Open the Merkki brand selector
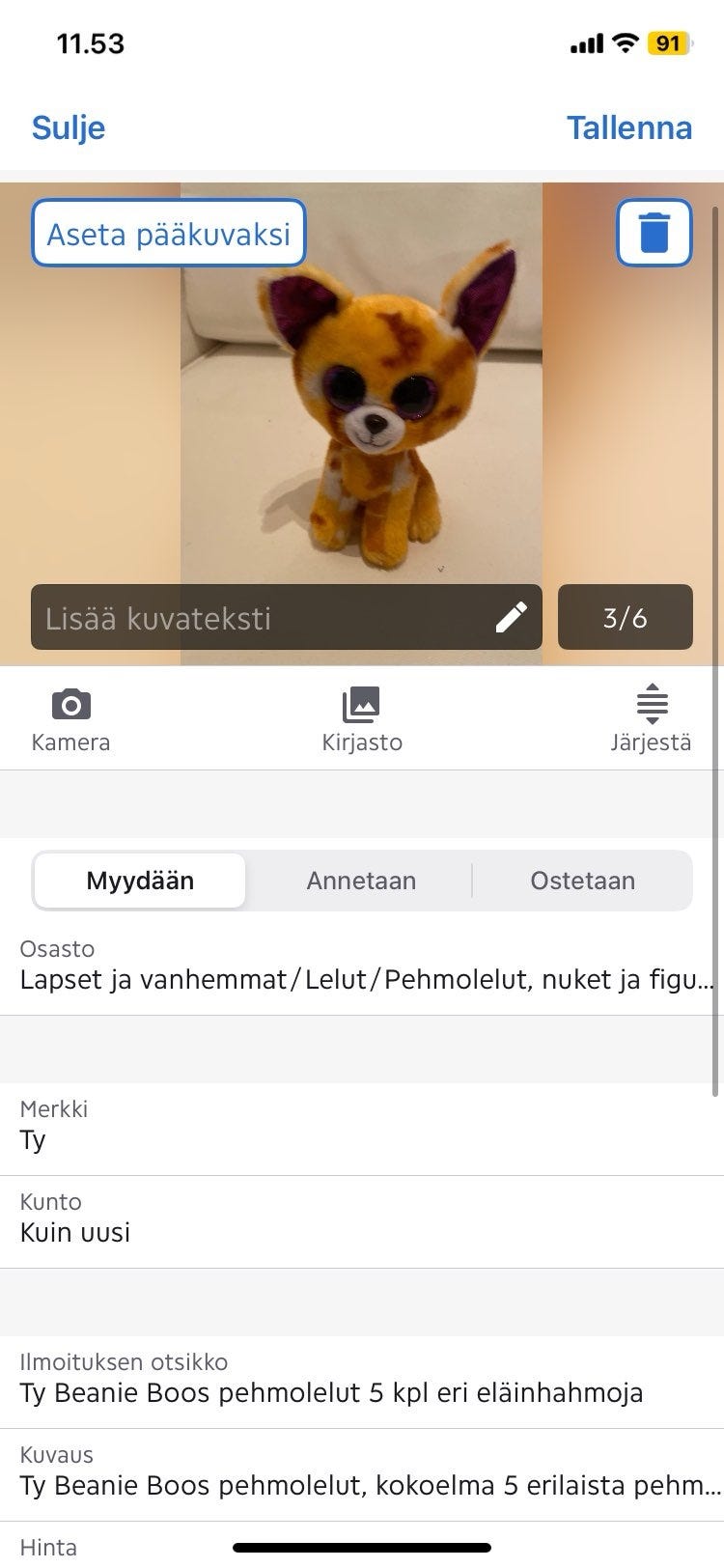Viewport: 724px width, 1568px height. 362,1125
